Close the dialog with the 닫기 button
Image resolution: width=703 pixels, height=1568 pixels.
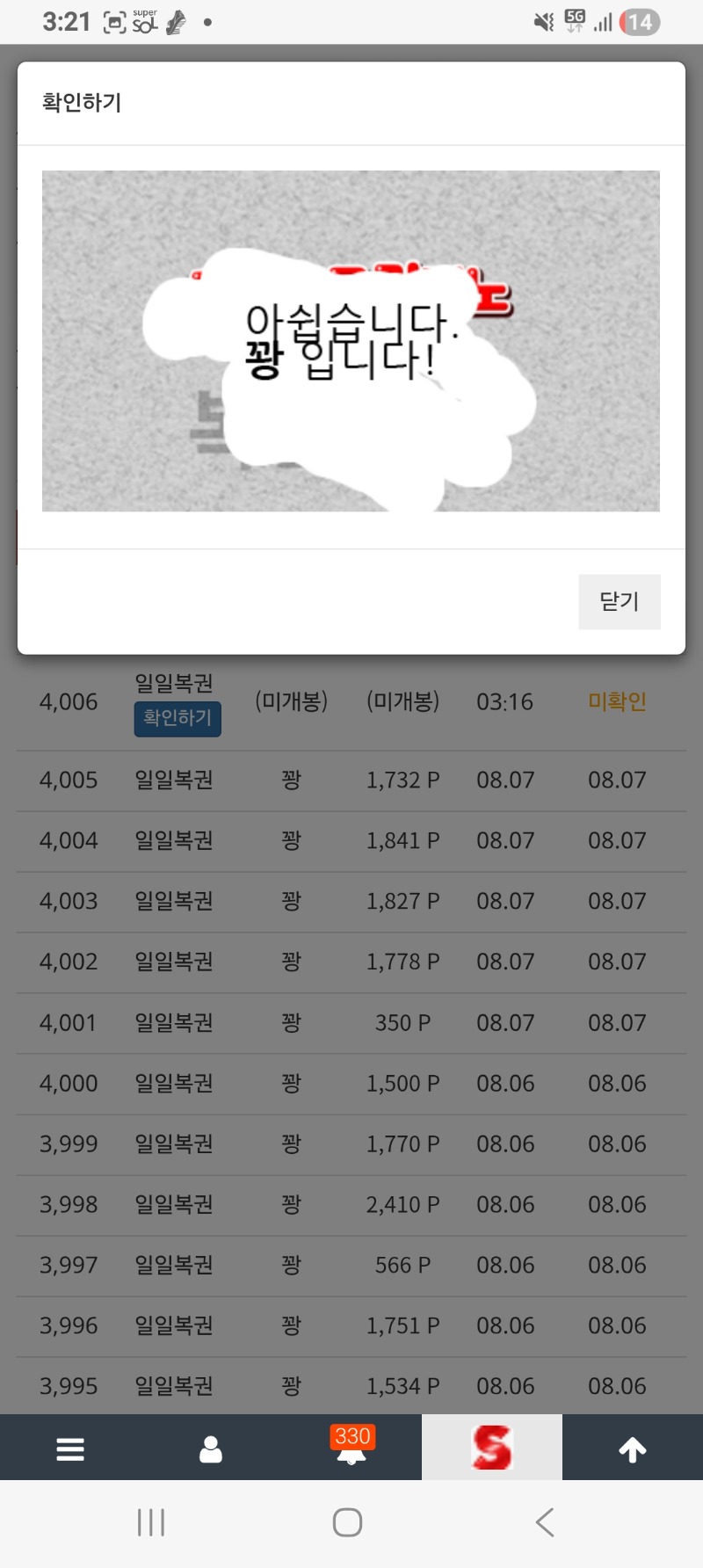619,601
